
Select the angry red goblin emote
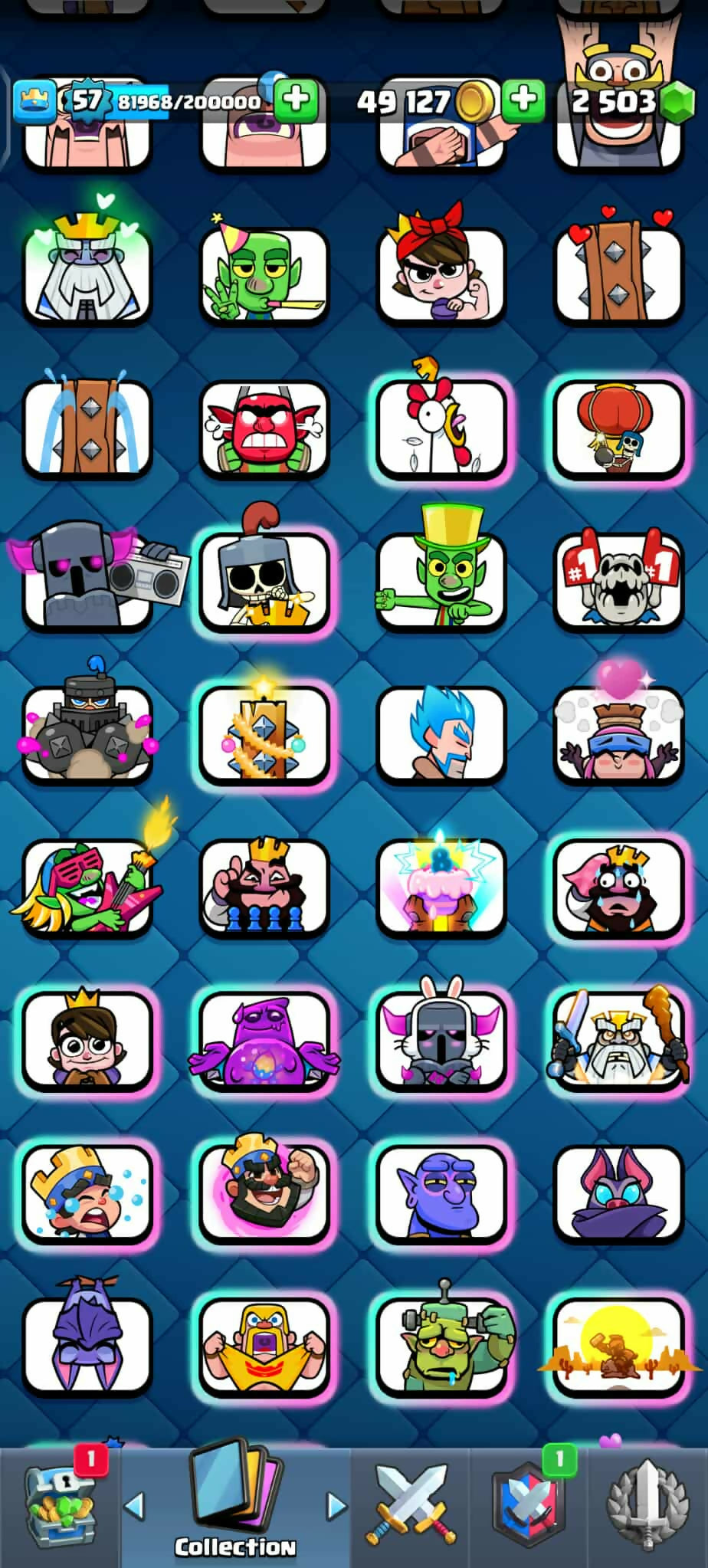[x=264, y=429]
